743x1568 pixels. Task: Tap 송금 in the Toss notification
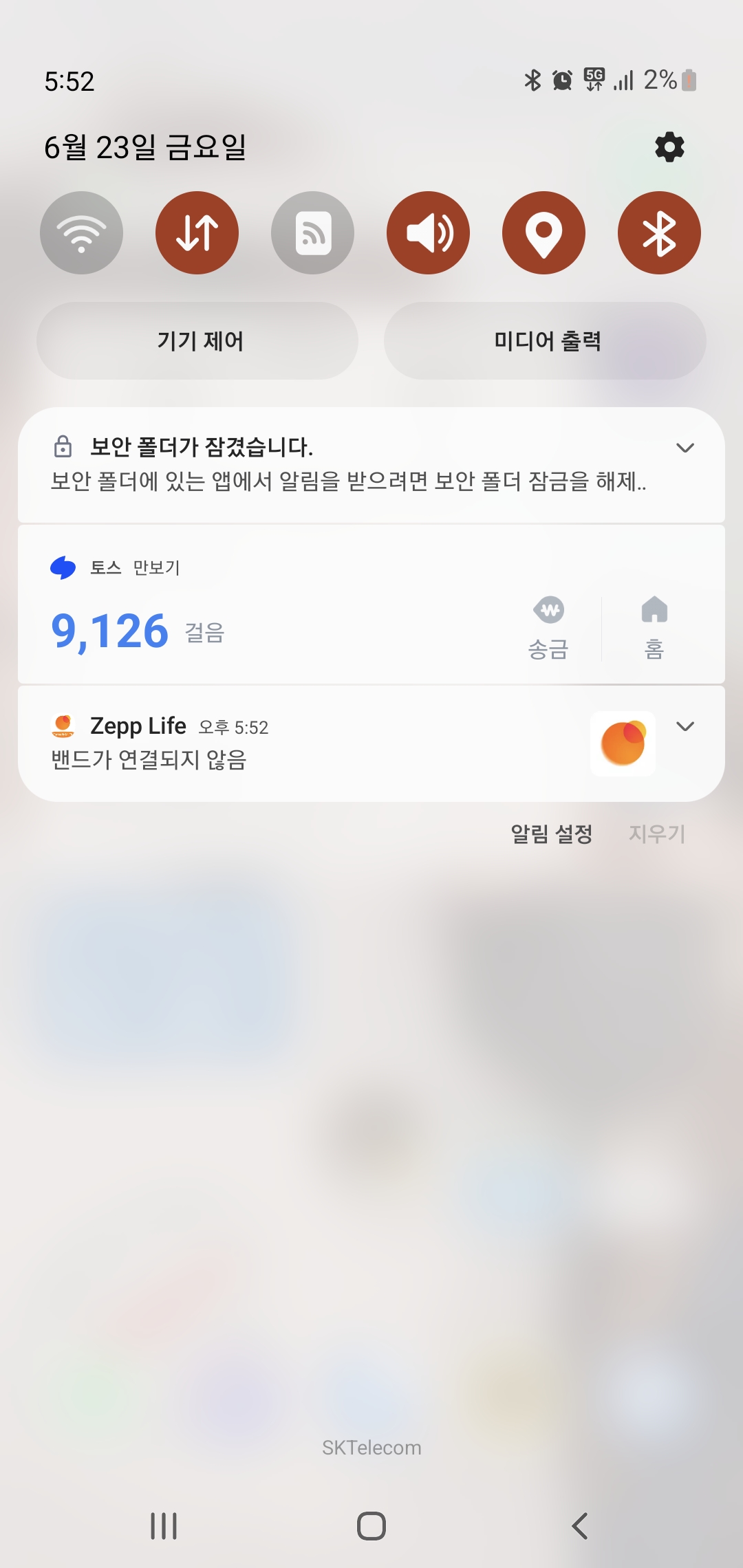(x=548, y=629)
